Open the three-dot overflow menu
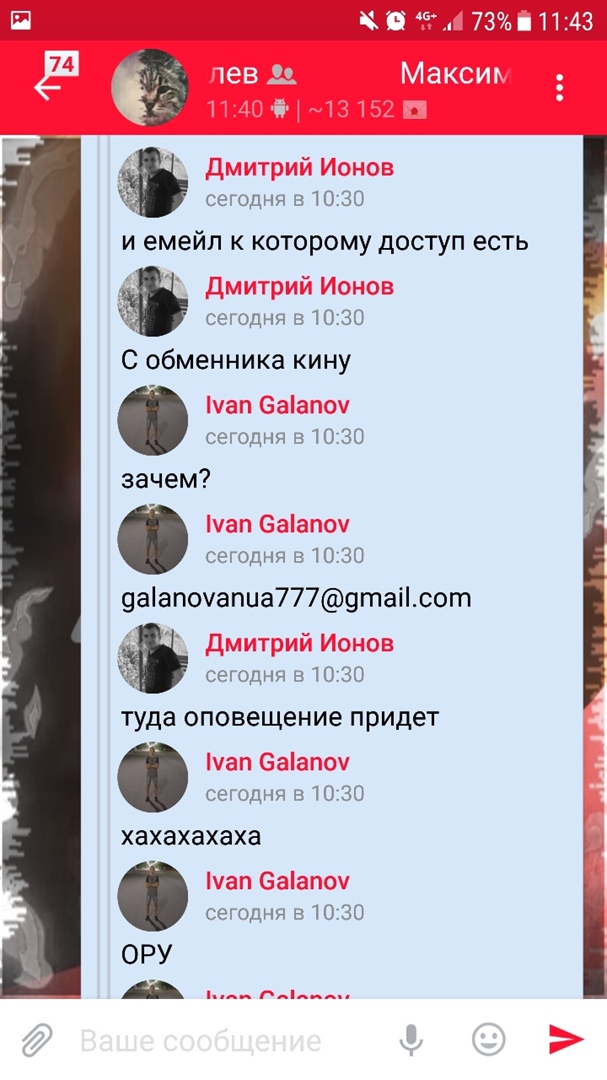Screen dimensions: 607x1080 pos(559,87)
